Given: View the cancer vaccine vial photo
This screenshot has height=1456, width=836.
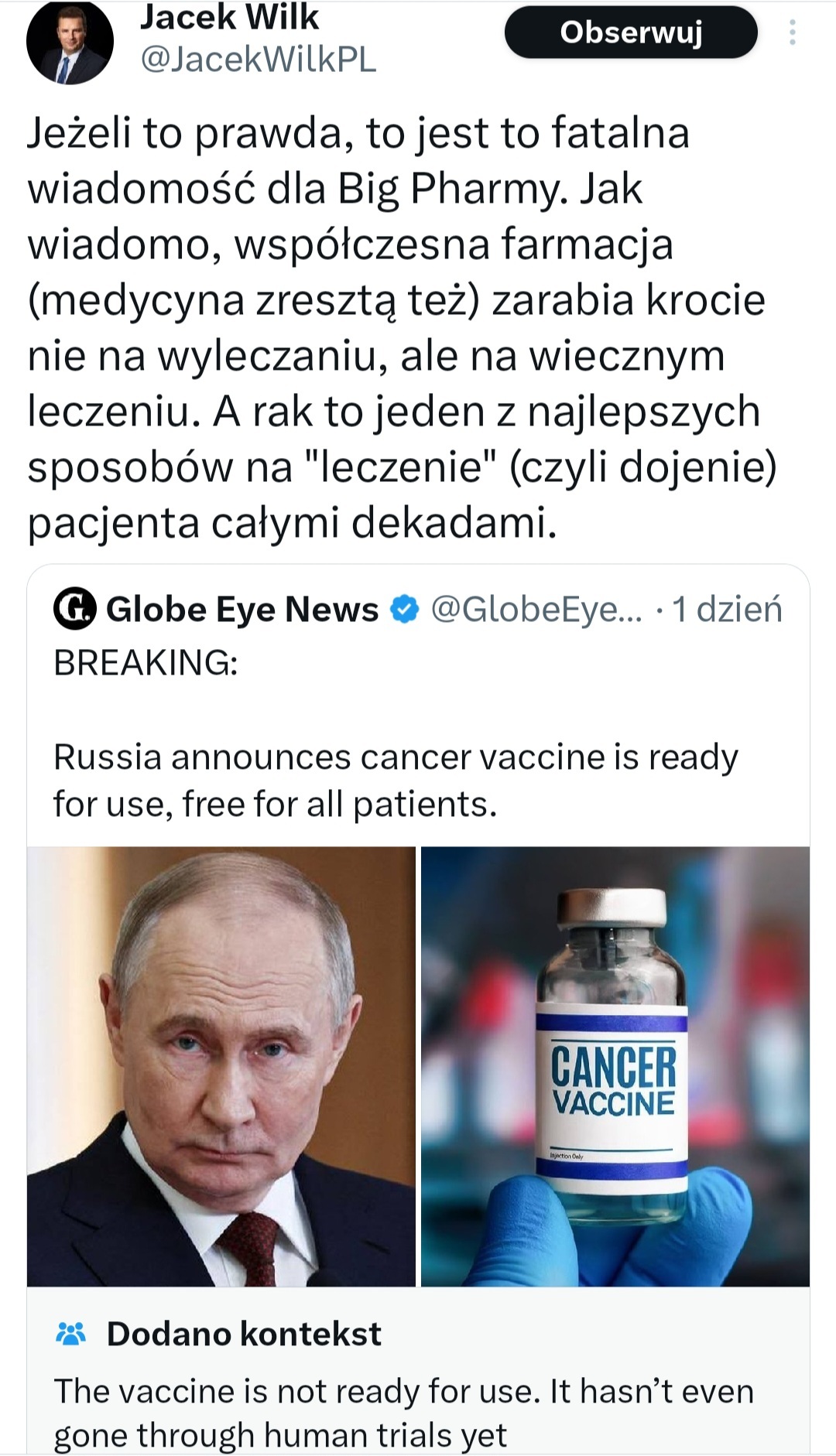Looking at the screenshot, I should point(615,1066).
